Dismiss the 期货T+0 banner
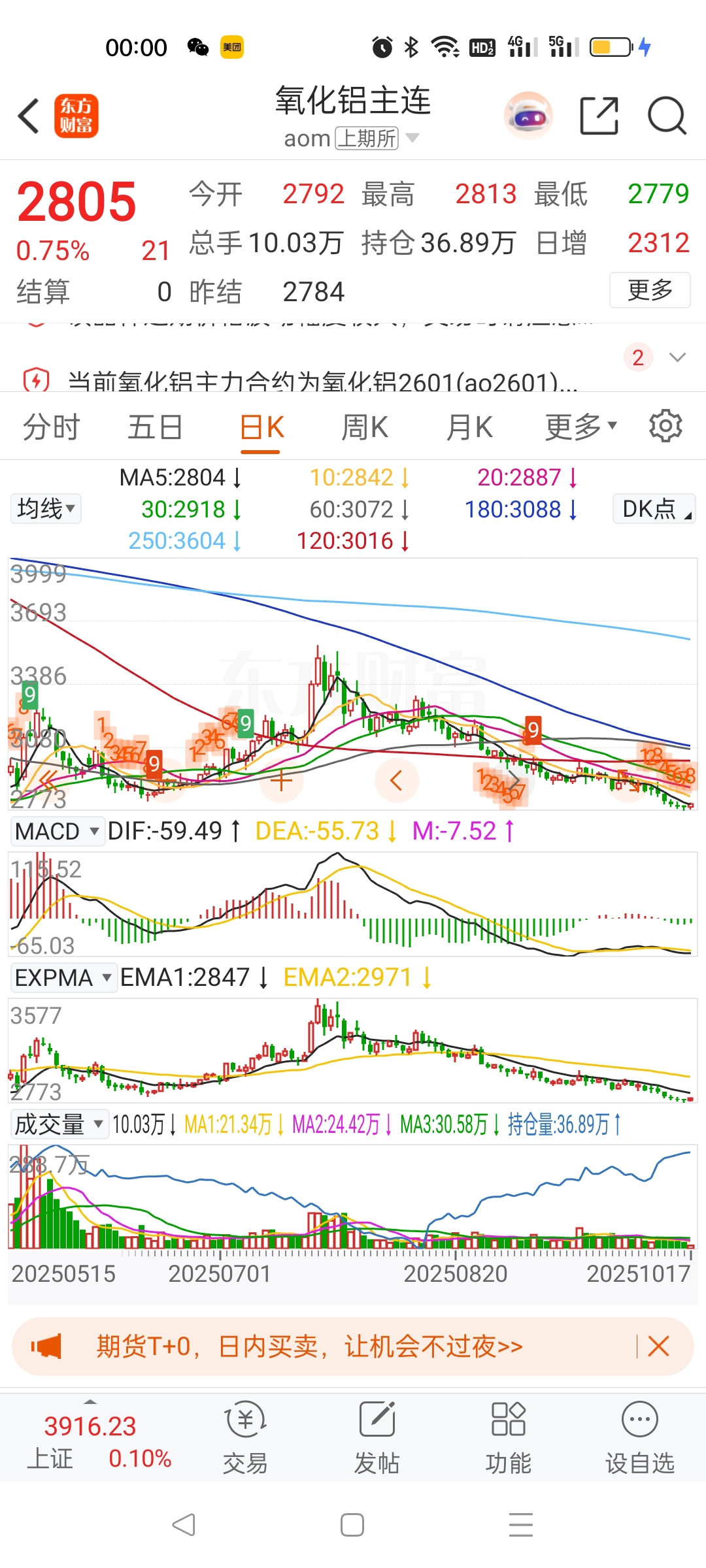The width and height of the screenshot is (706, 1568). (658, 1347)
